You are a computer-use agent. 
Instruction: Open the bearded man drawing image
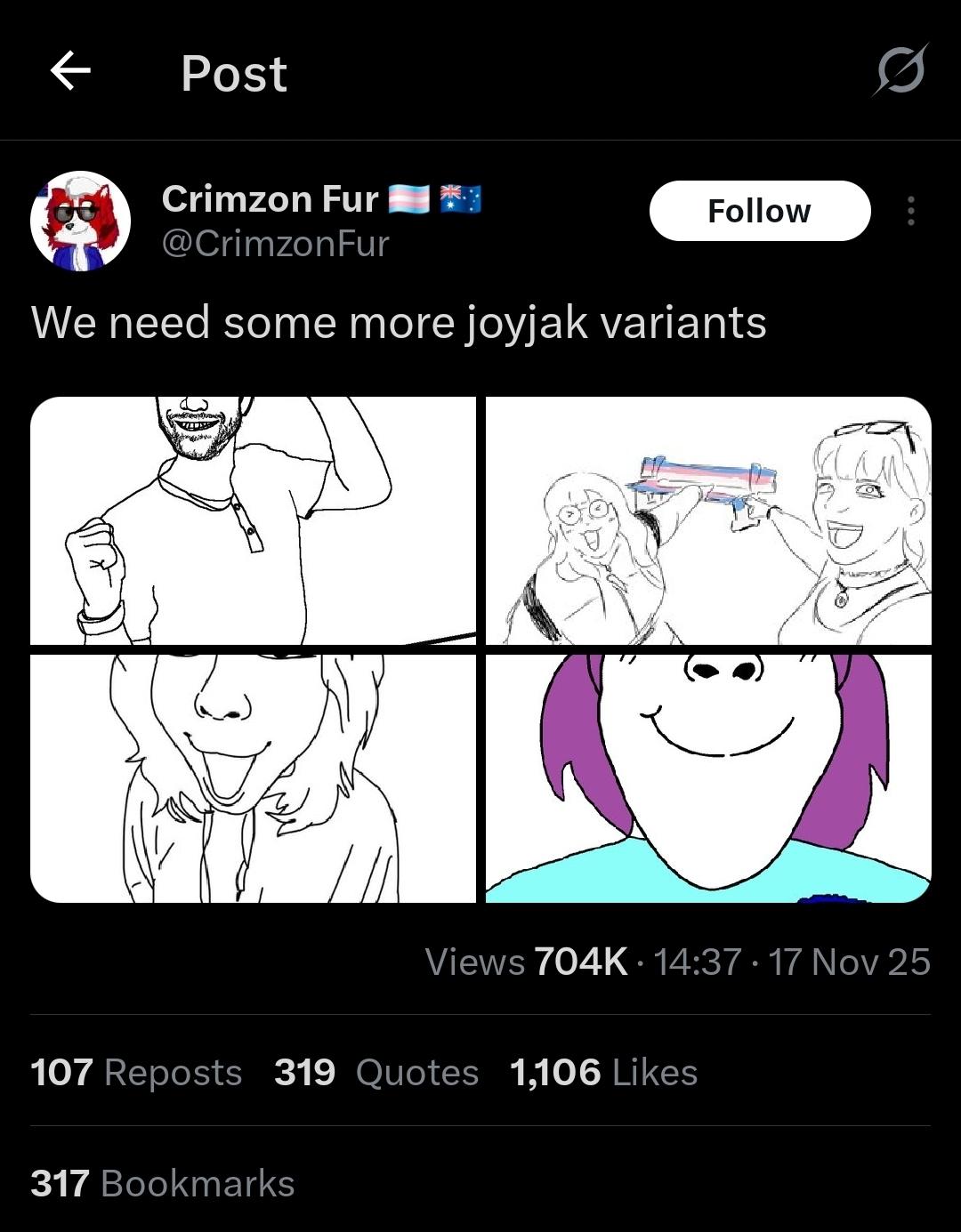pyautogui.click(x=253, y=520)
